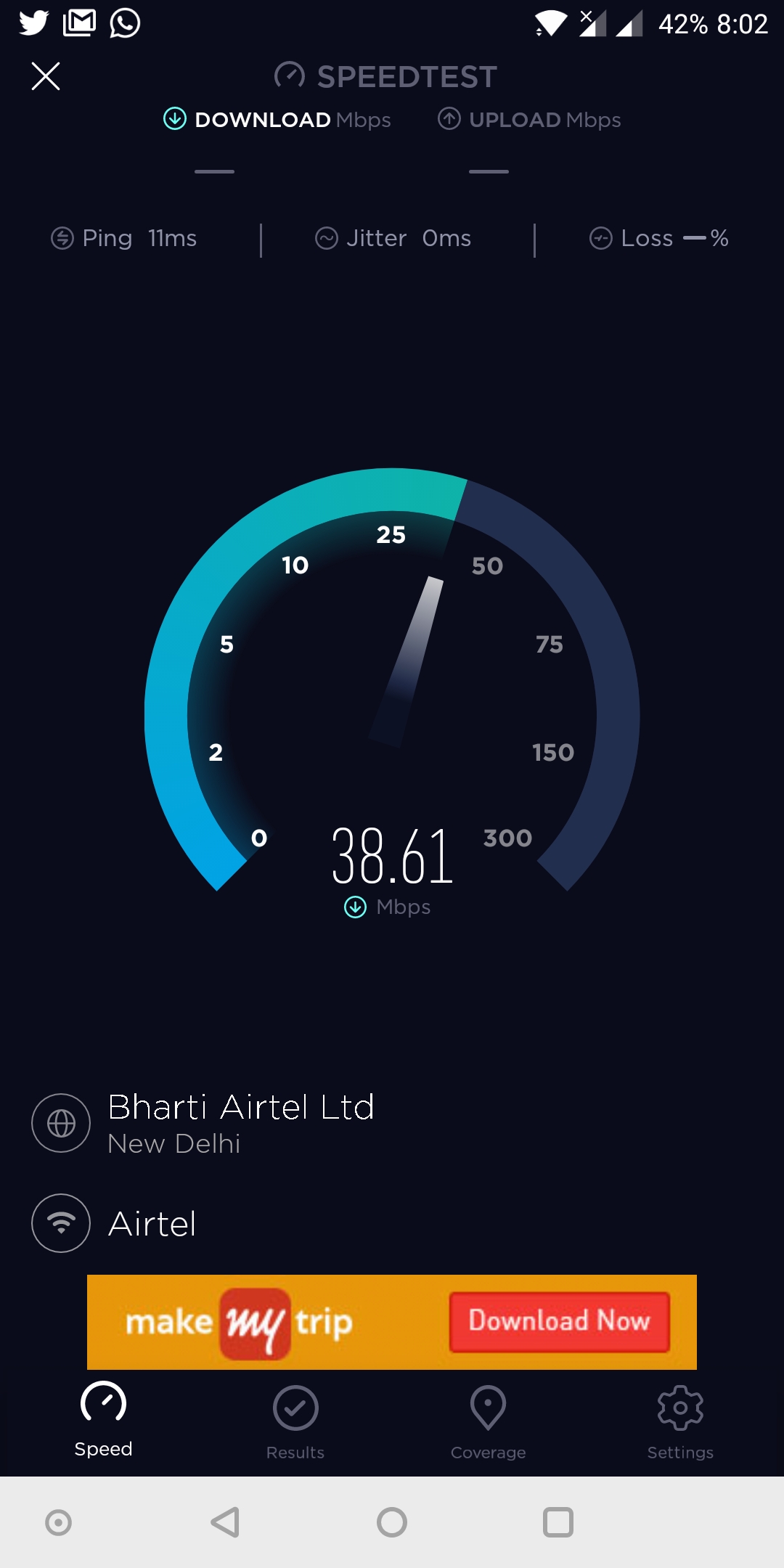Cancel the running speed test

46,75
